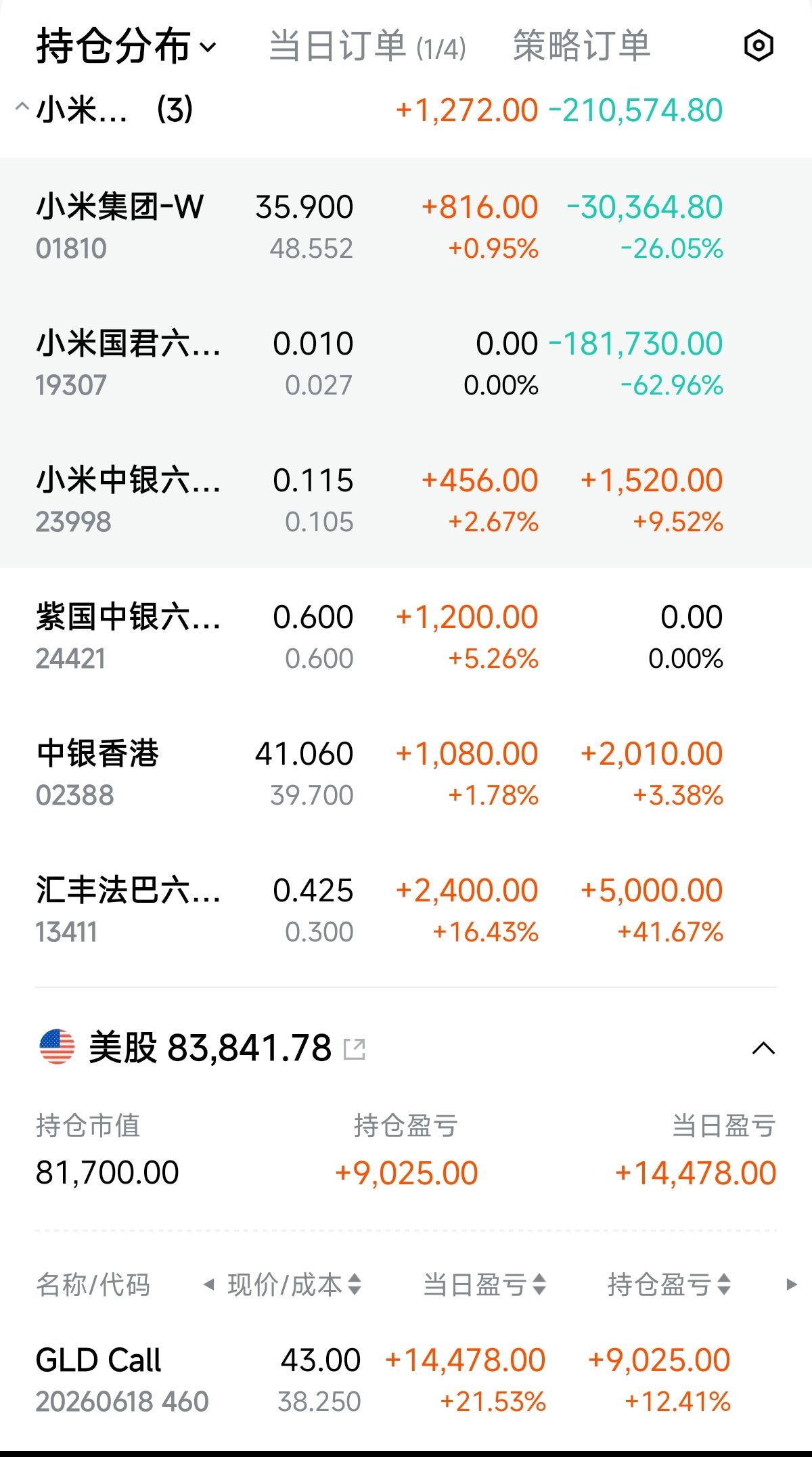Open the hexagon settings icon
The height and width of the screenshot is (1457, 812).
759,46
